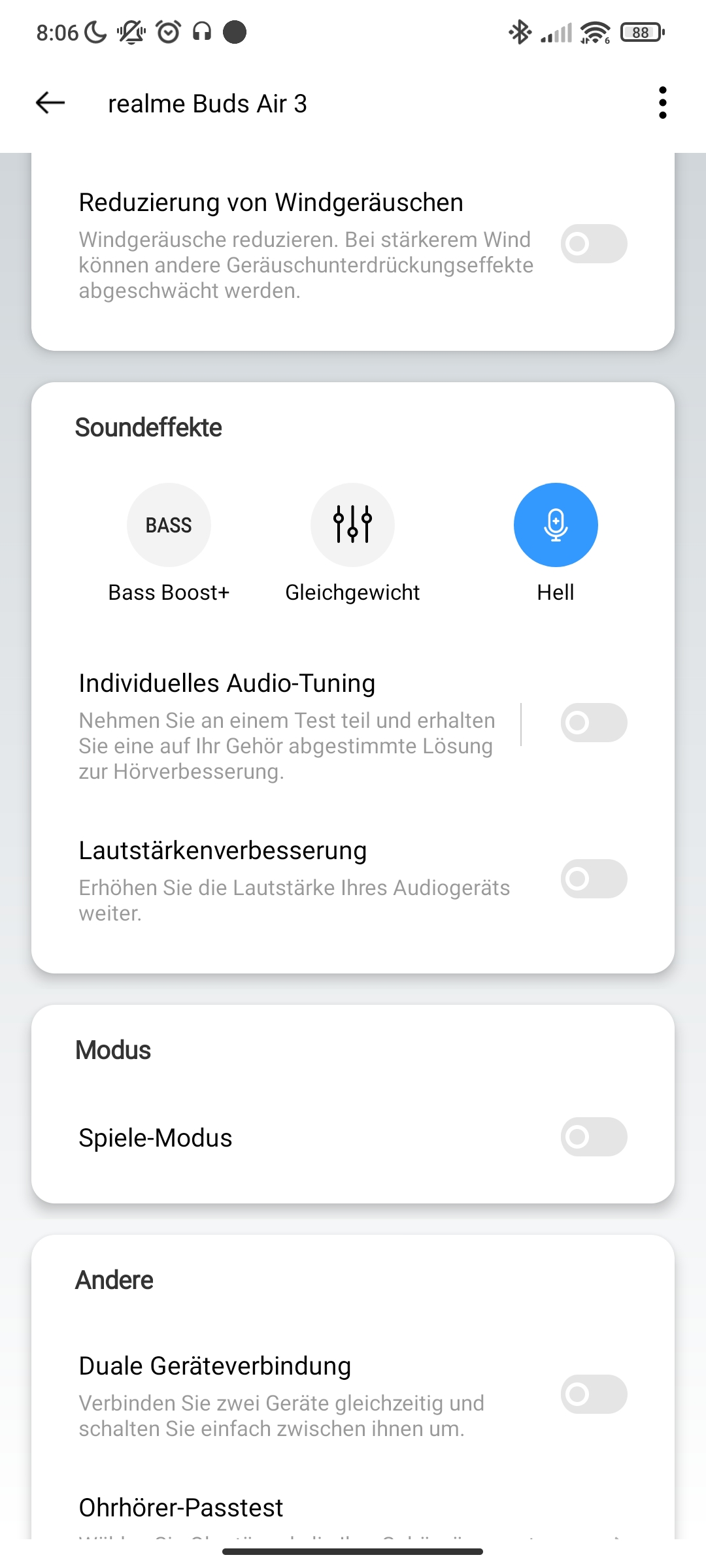Toggle the Individuelles Audio-Tuning switch
This screenshot has height=1568, width=706.
594,723
